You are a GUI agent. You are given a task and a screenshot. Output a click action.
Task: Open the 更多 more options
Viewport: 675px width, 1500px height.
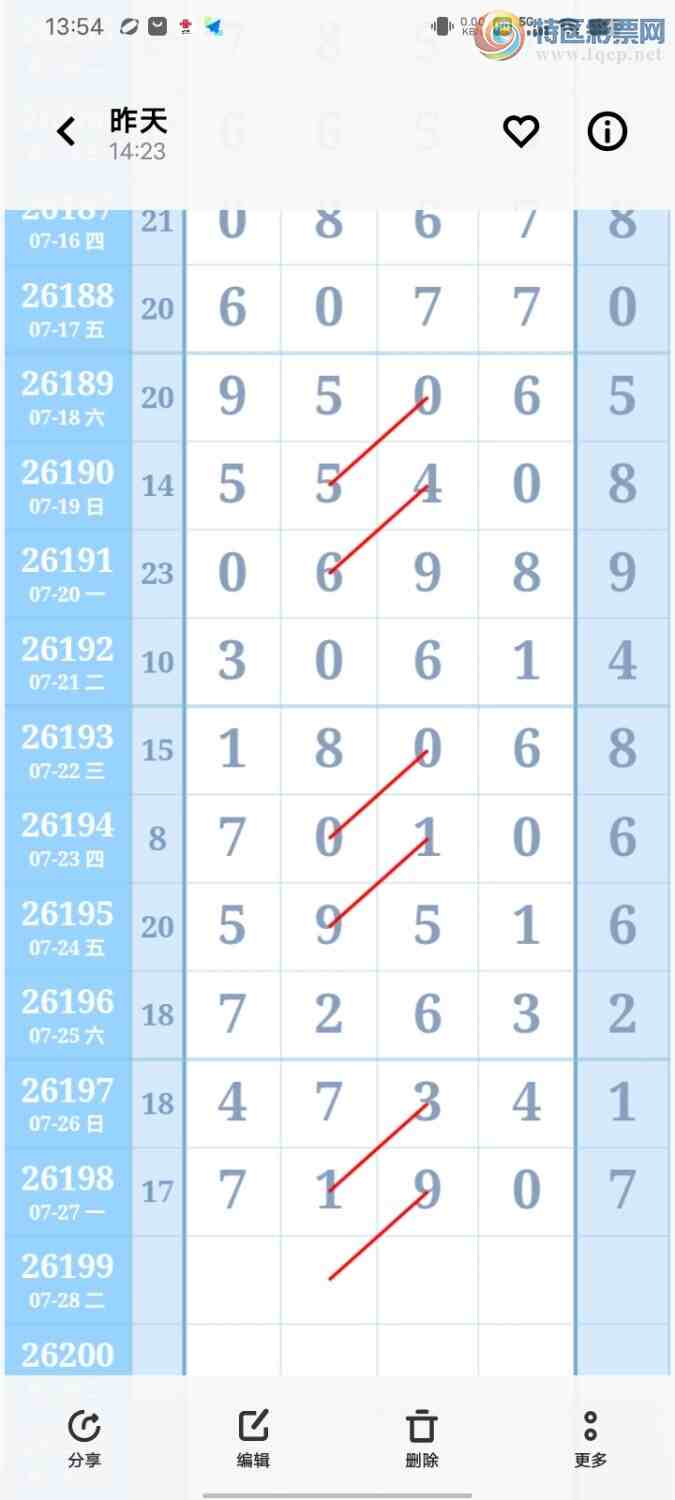[x=590, y=1438]
